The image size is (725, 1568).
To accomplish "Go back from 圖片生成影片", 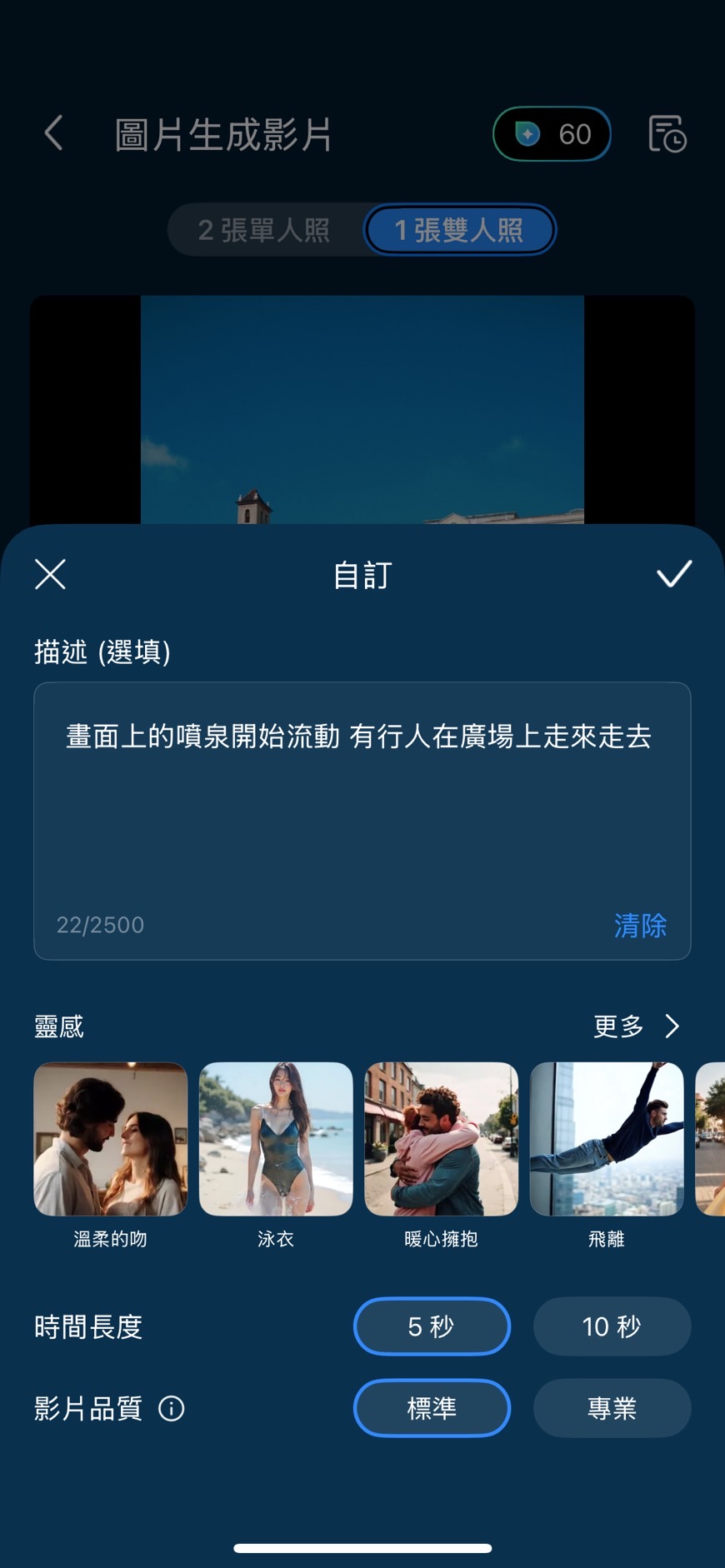I will [x=54, y=133].
